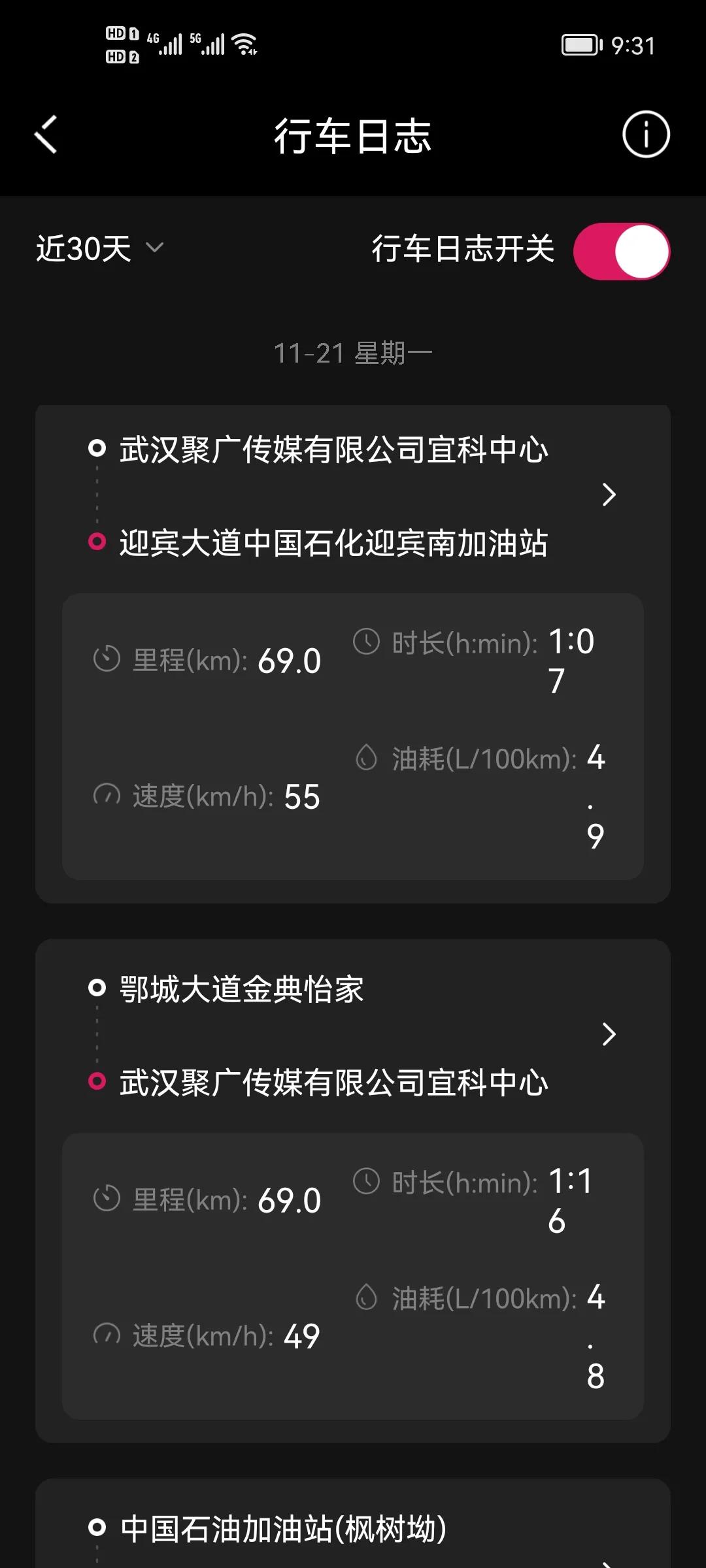Tap the back arrow to leave 行车日志
706x1568 pixels.
click(46, 135)
